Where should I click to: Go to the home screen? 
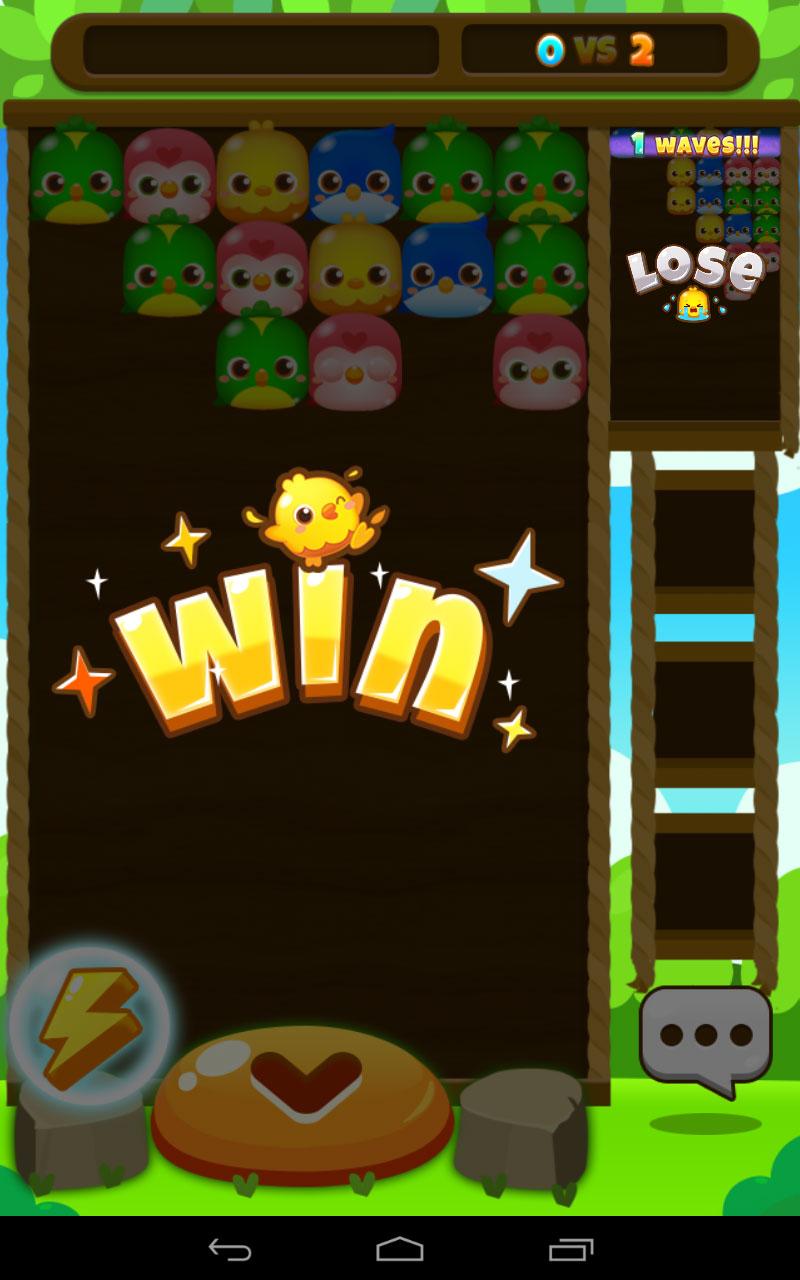pos(400,1249)
